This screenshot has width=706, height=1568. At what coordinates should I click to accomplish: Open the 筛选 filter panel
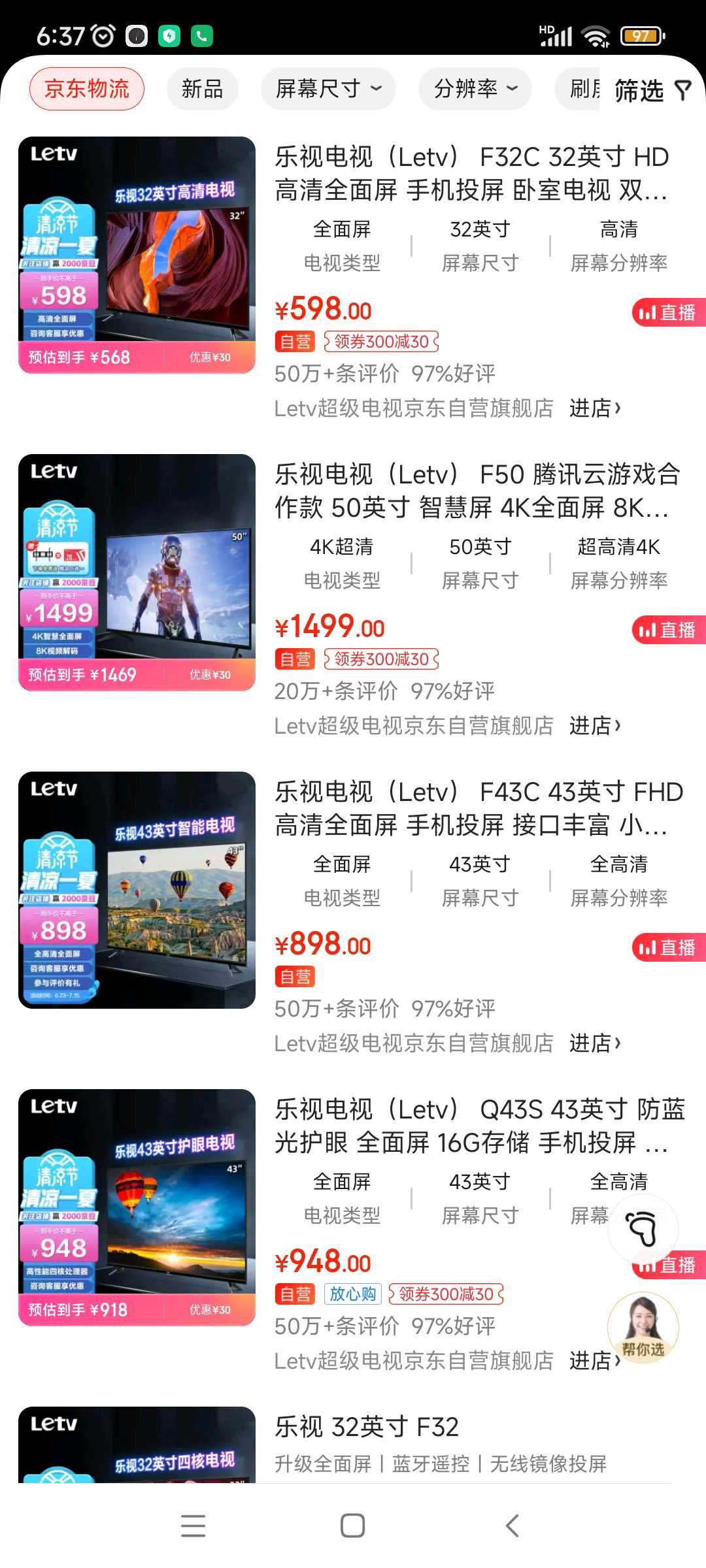[652, 90]
